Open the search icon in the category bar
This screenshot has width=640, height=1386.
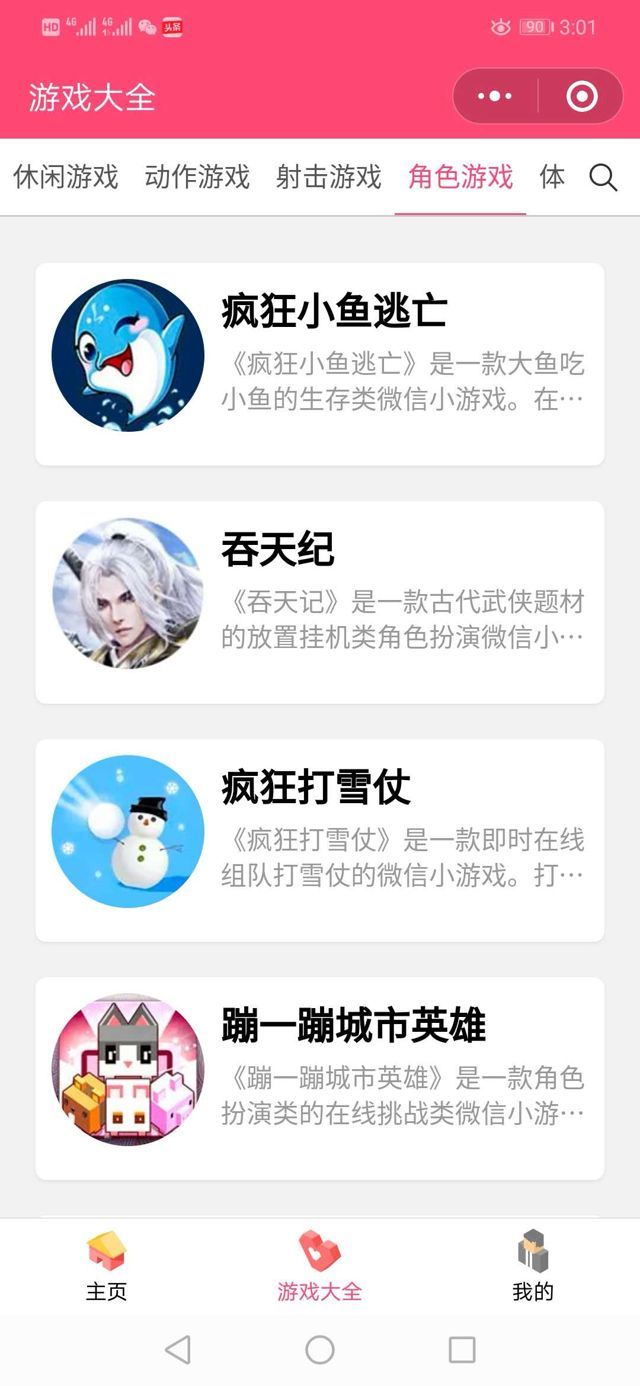point(603,178)
